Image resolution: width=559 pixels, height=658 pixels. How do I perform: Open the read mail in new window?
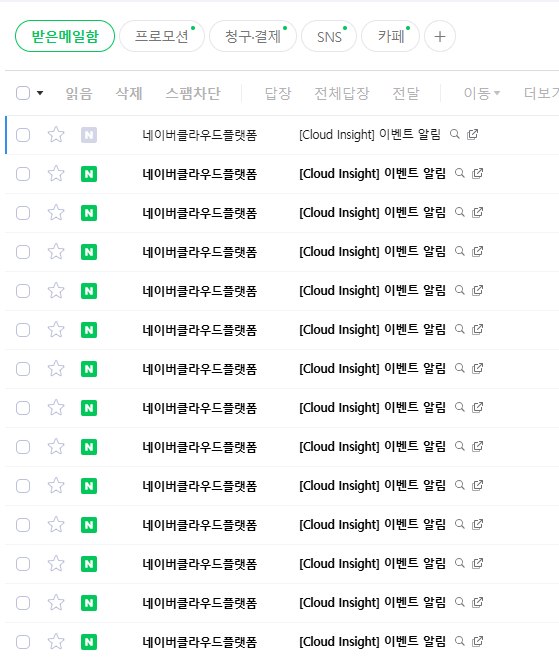[x=473, y=134]
